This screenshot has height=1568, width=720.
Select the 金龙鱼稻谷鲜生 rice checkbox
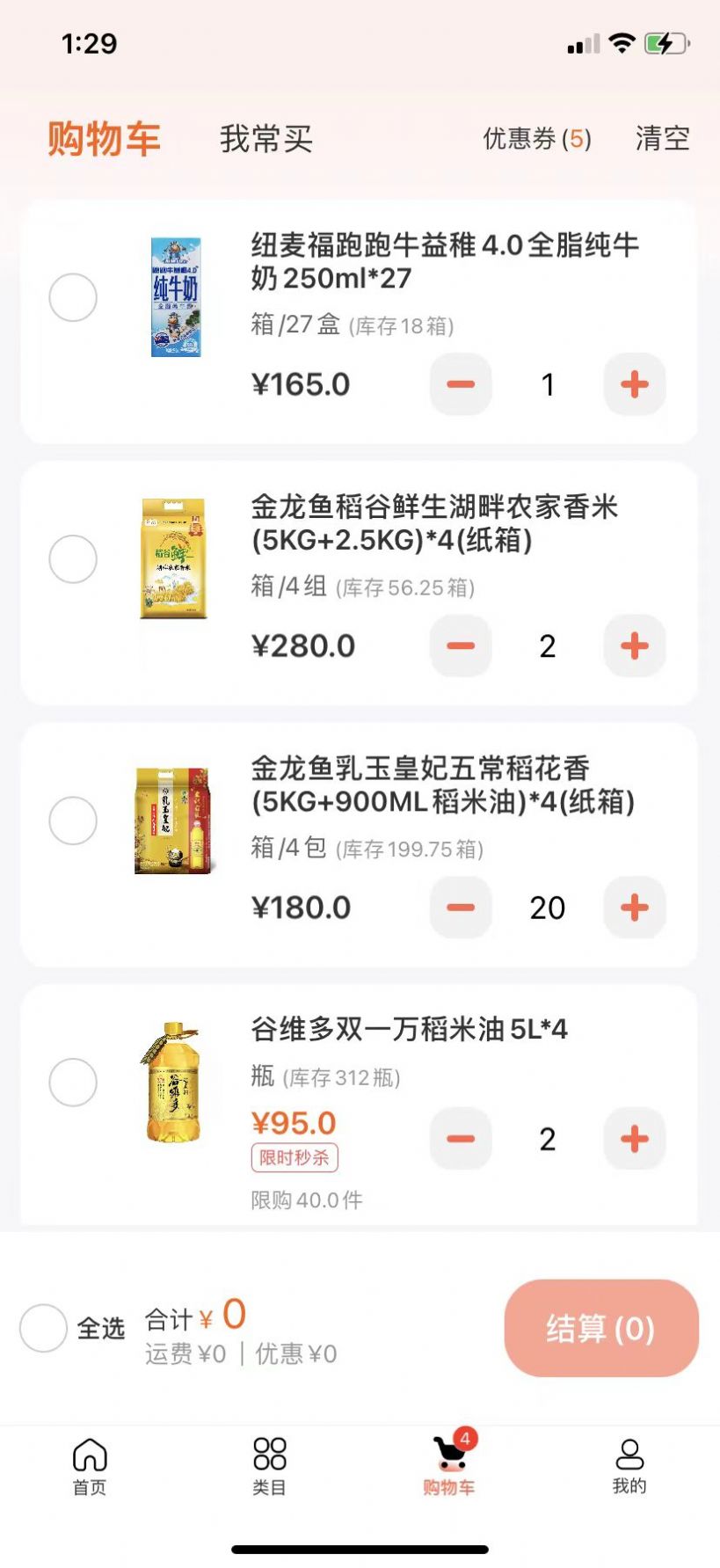point(73,558)
